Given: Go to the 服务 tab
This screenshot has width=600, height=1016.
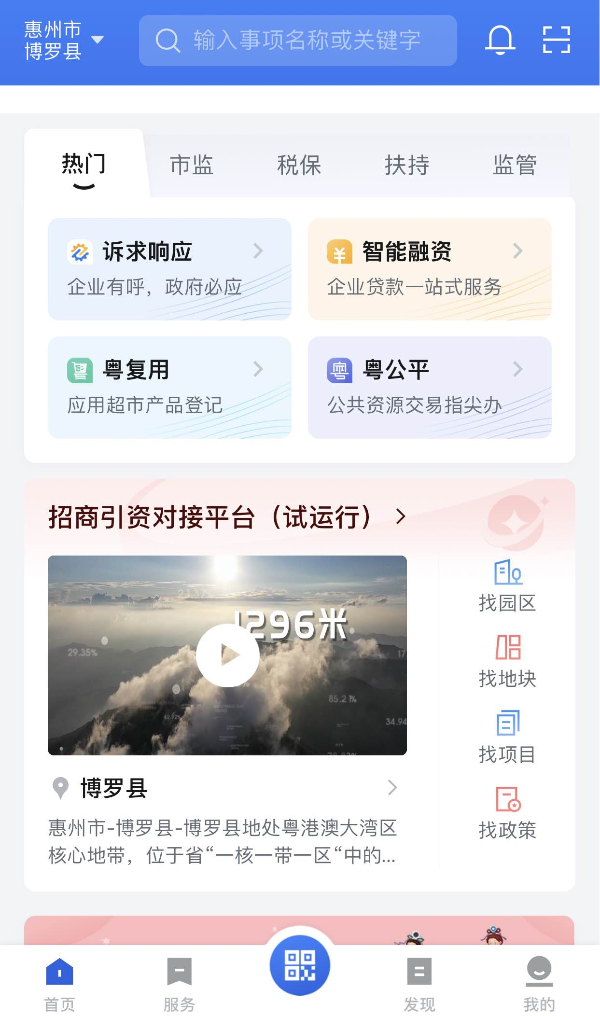Looking at the screenshot, I should click(x=179, y=985).
